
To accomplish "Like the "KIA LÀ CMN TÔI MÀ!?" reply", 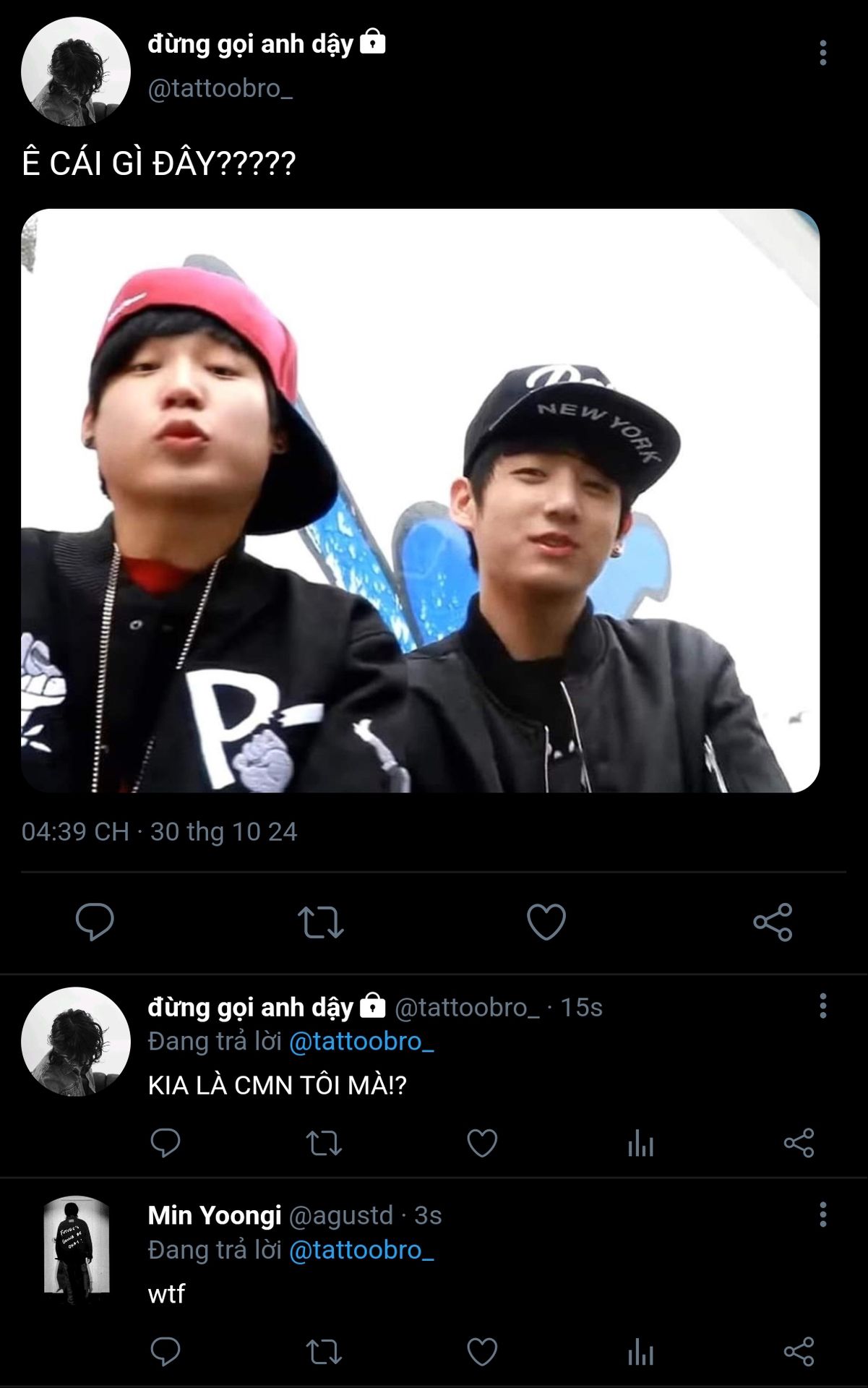I will coord(482,1144).
